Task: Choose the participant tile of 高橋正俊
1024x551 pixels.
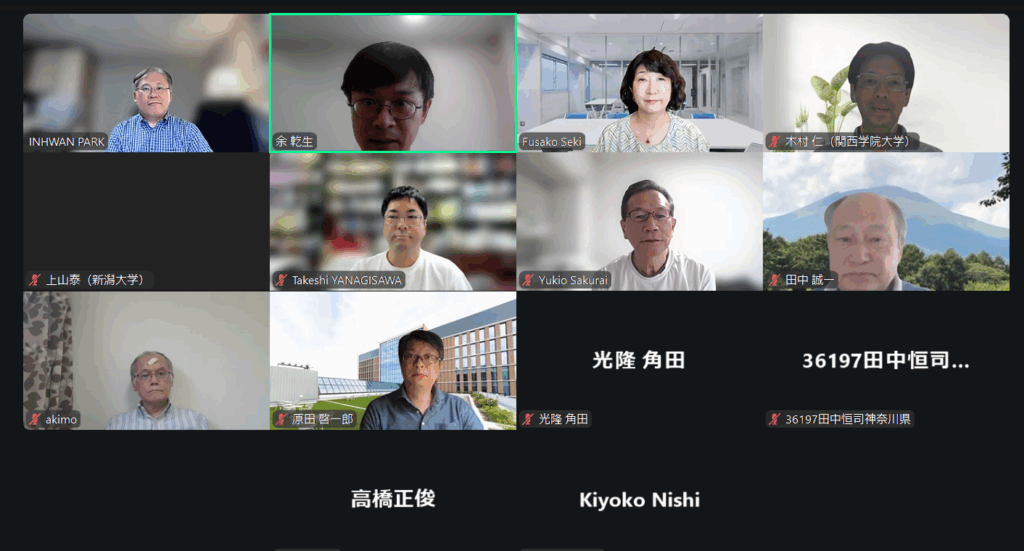Action: click(x=393, y=499)
